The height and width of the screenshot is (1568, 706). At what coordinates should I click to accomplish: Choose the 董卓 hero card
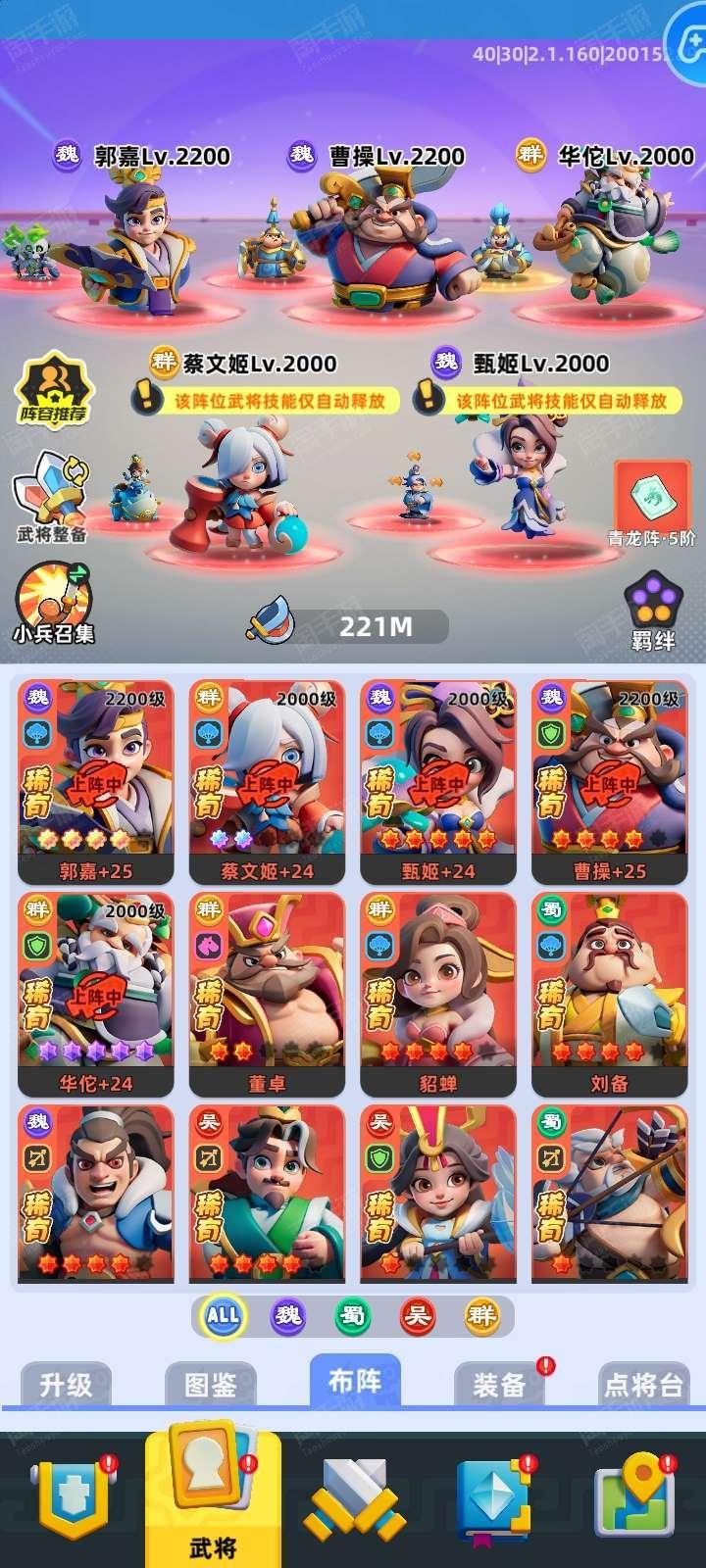267,995
